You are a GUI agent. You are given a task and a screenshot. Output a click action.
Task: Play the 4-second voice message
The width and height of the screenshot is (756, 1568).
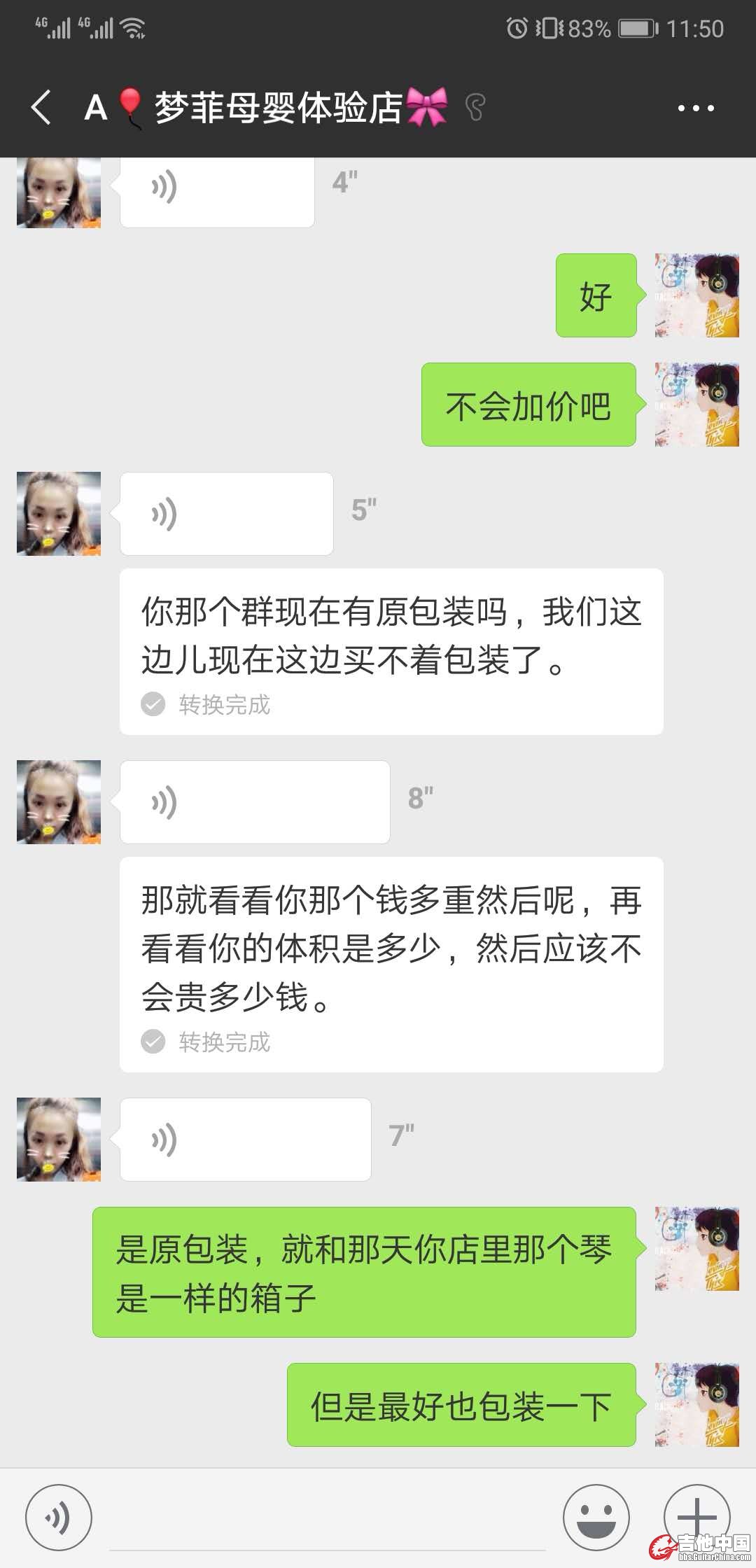(217, 190)
